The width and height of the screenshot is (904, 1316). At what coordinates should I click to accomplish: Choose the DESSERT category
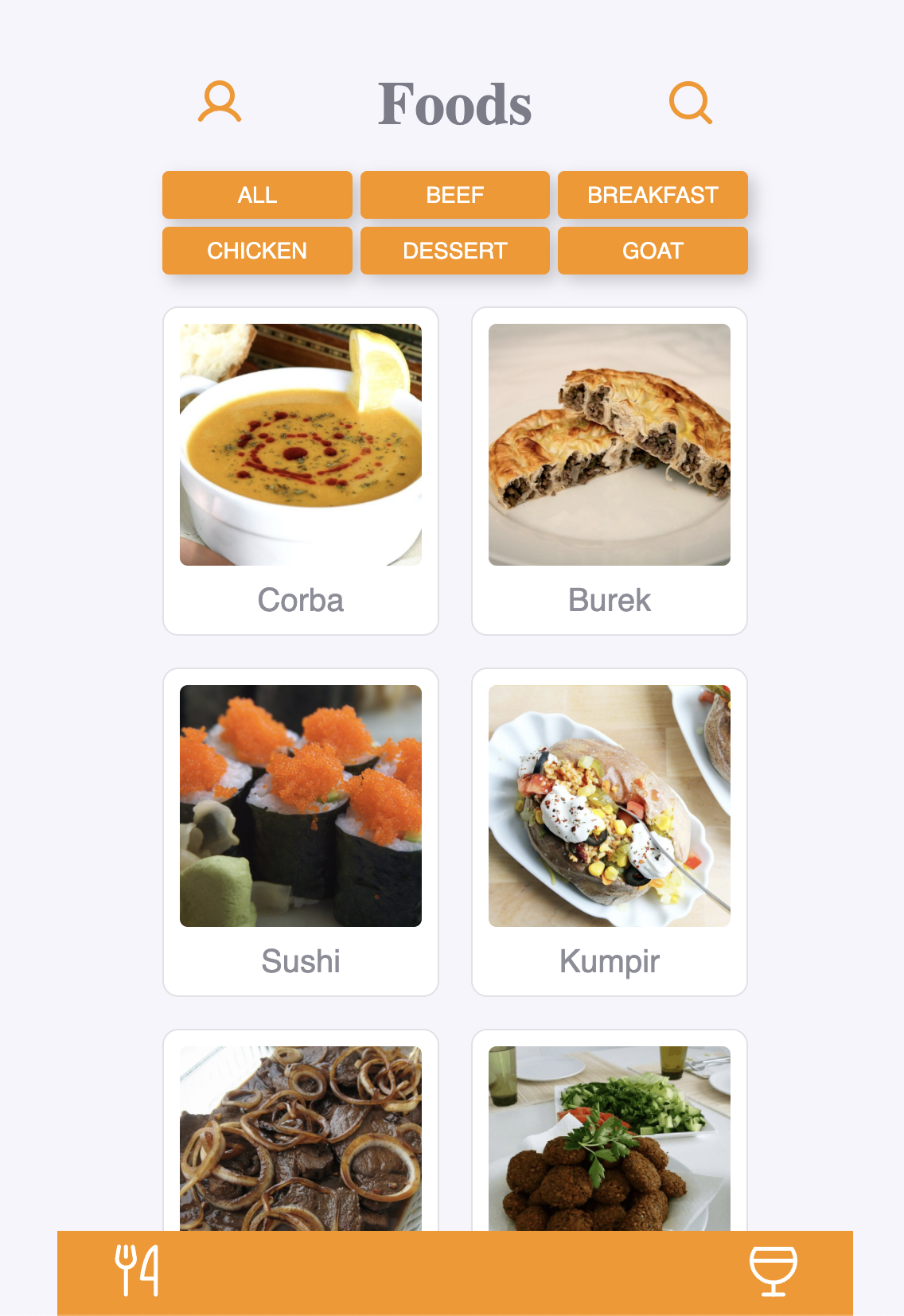(x=454, y=251)
